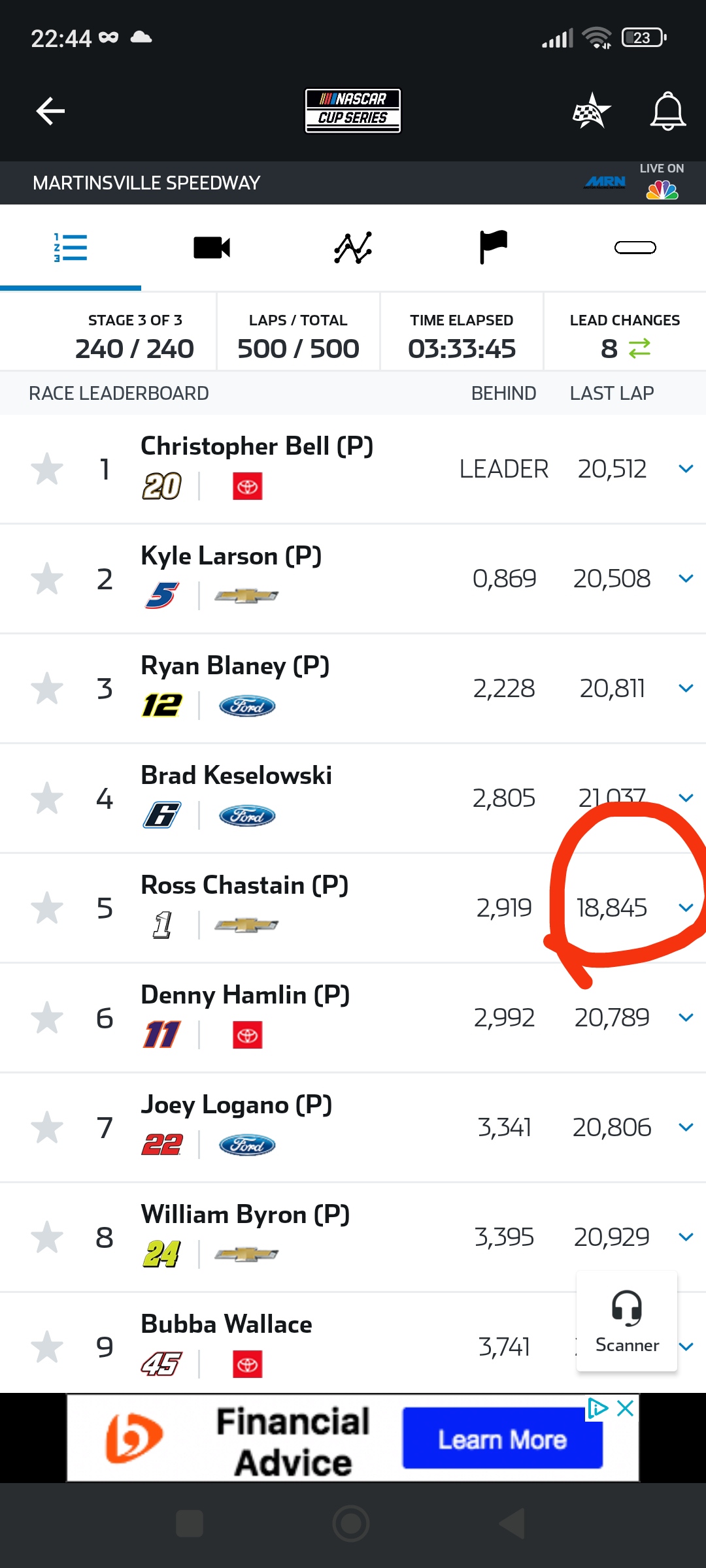Screen dimensions: 706x1568
Task: Tap the system home button
Action: (x=351, y=1524)
